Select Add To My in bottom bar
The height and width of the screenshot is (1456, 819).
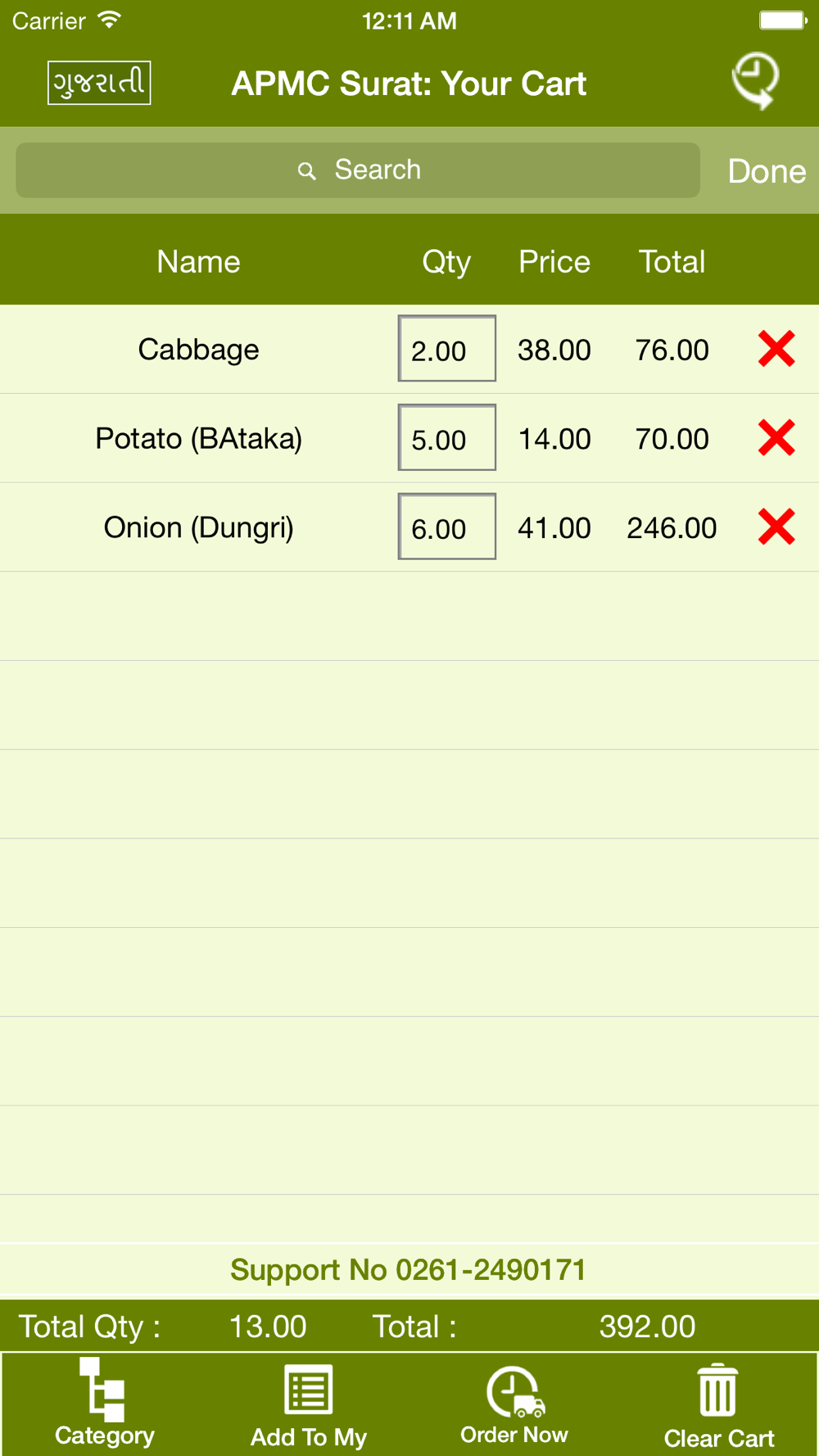(x=309, y=1404)
